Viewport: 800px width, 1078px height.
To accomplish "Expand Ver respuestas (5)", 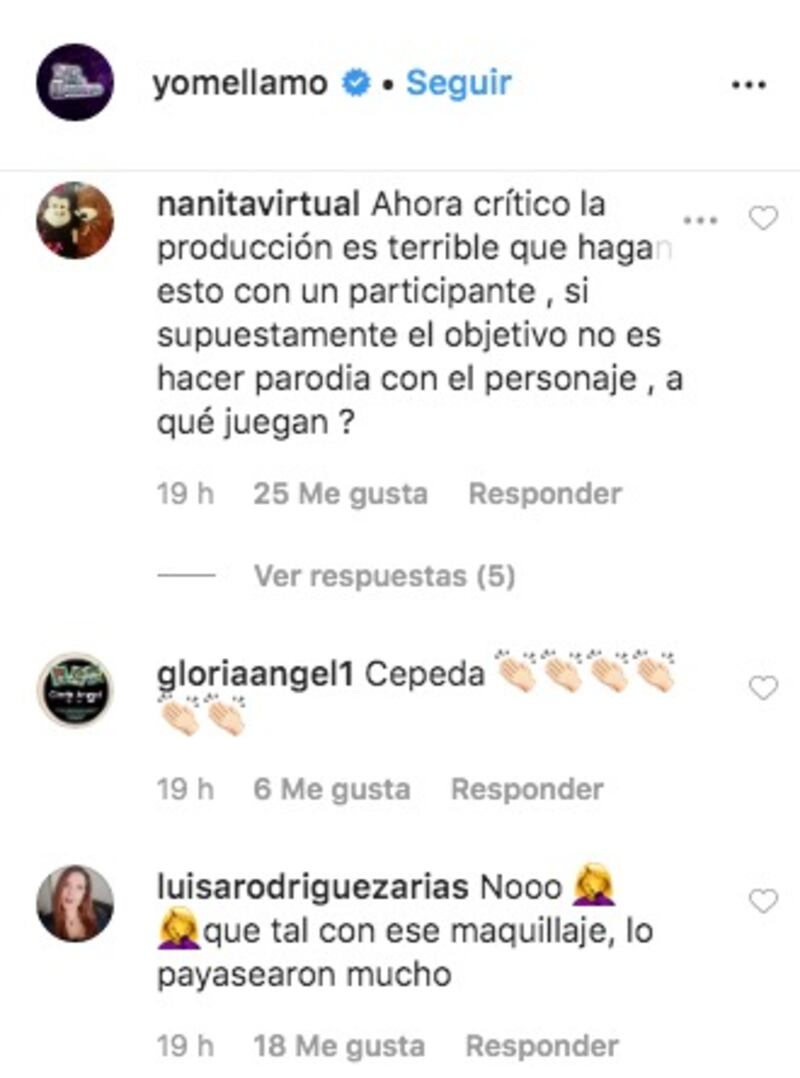I will 384,576.
